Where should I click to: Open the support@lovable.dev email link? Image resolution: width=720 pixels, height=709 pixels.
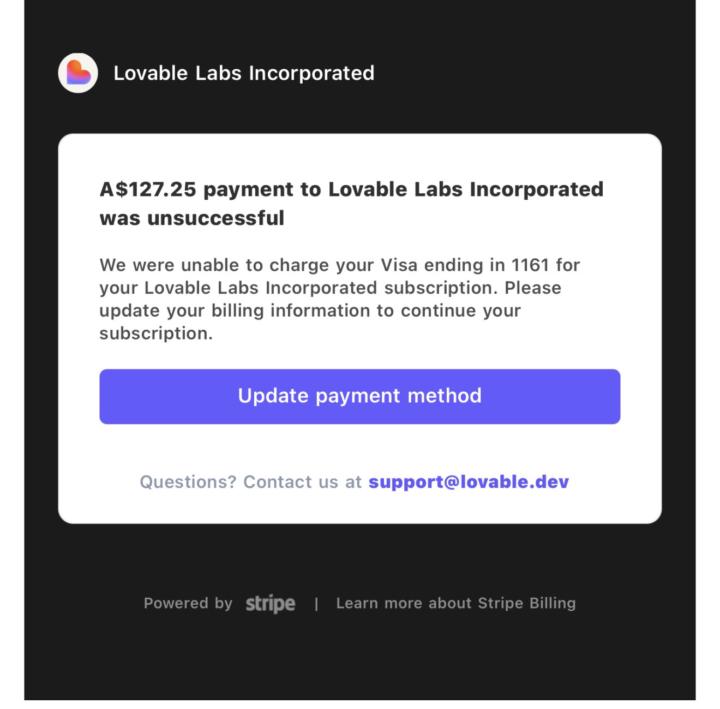468,481
